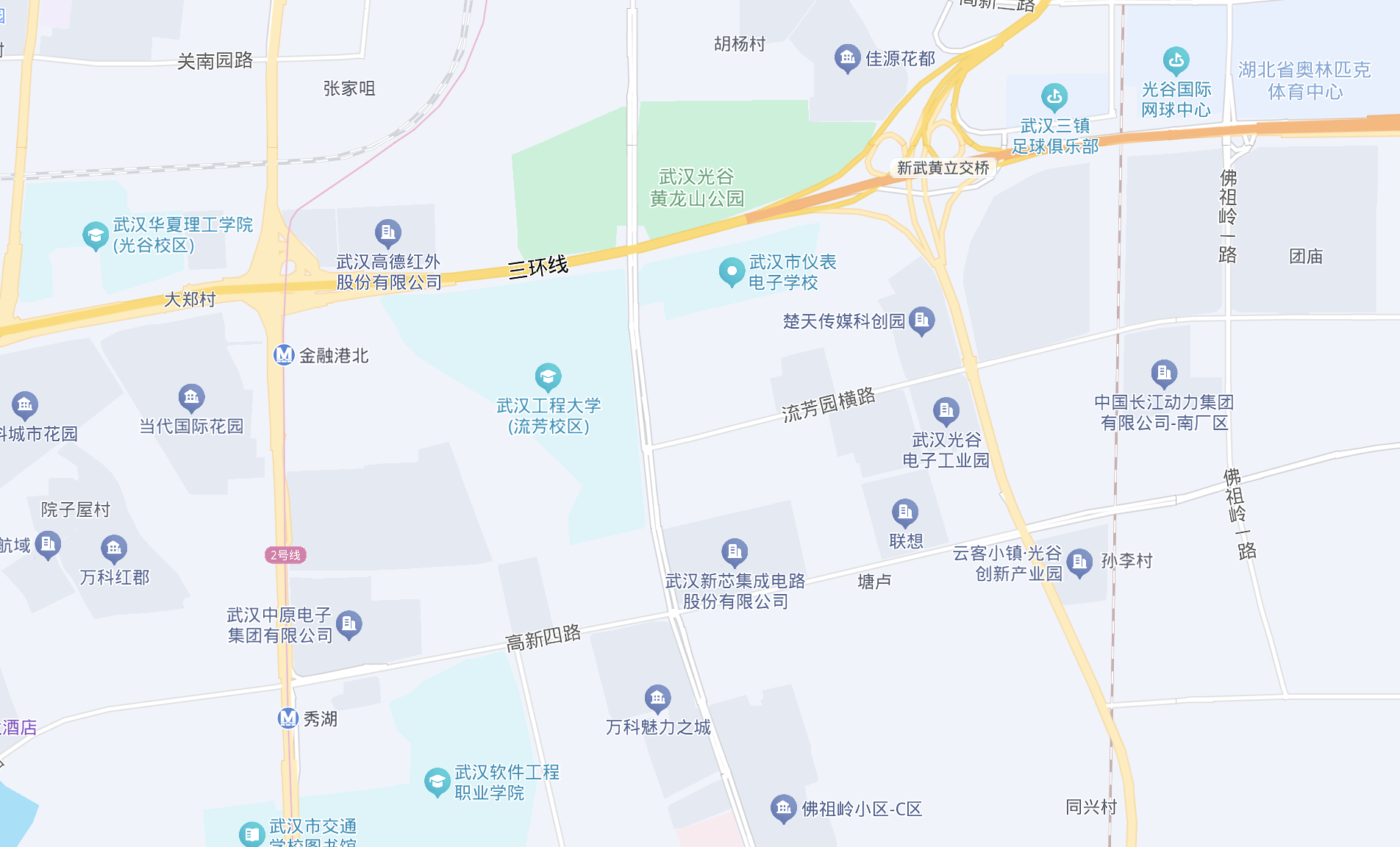Tap the 光谷国际网球中心 marker
Screen dimensions: 1400x847
click(1176, 61)
